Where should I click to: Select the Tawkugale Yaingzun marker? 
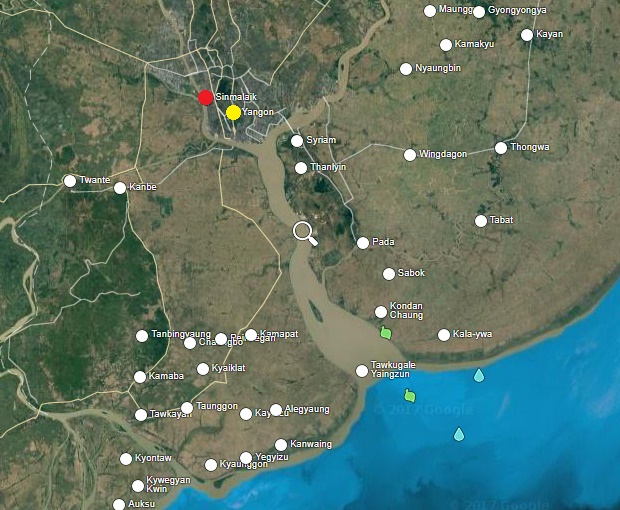coord(362,371)
